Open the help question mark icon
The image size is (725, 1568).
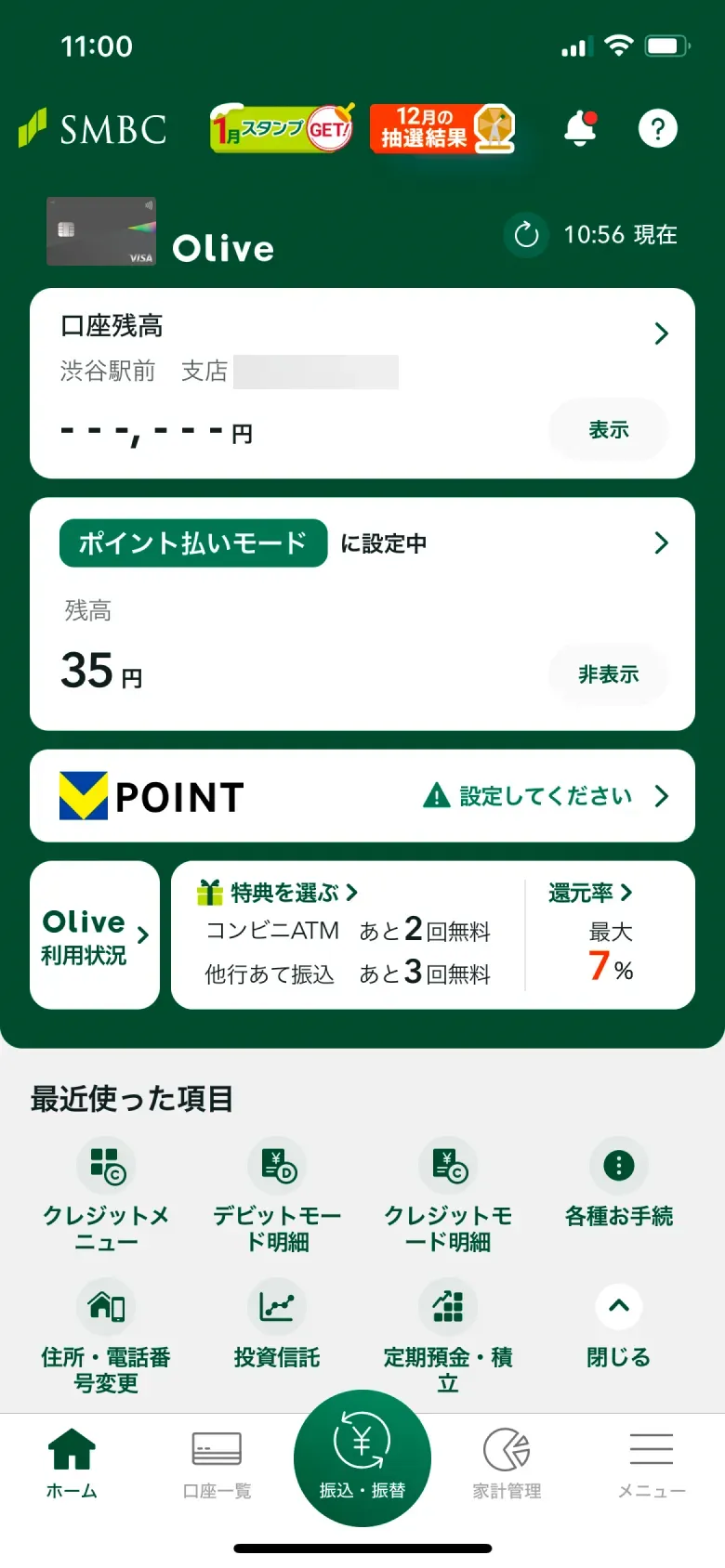click(658, 130)
